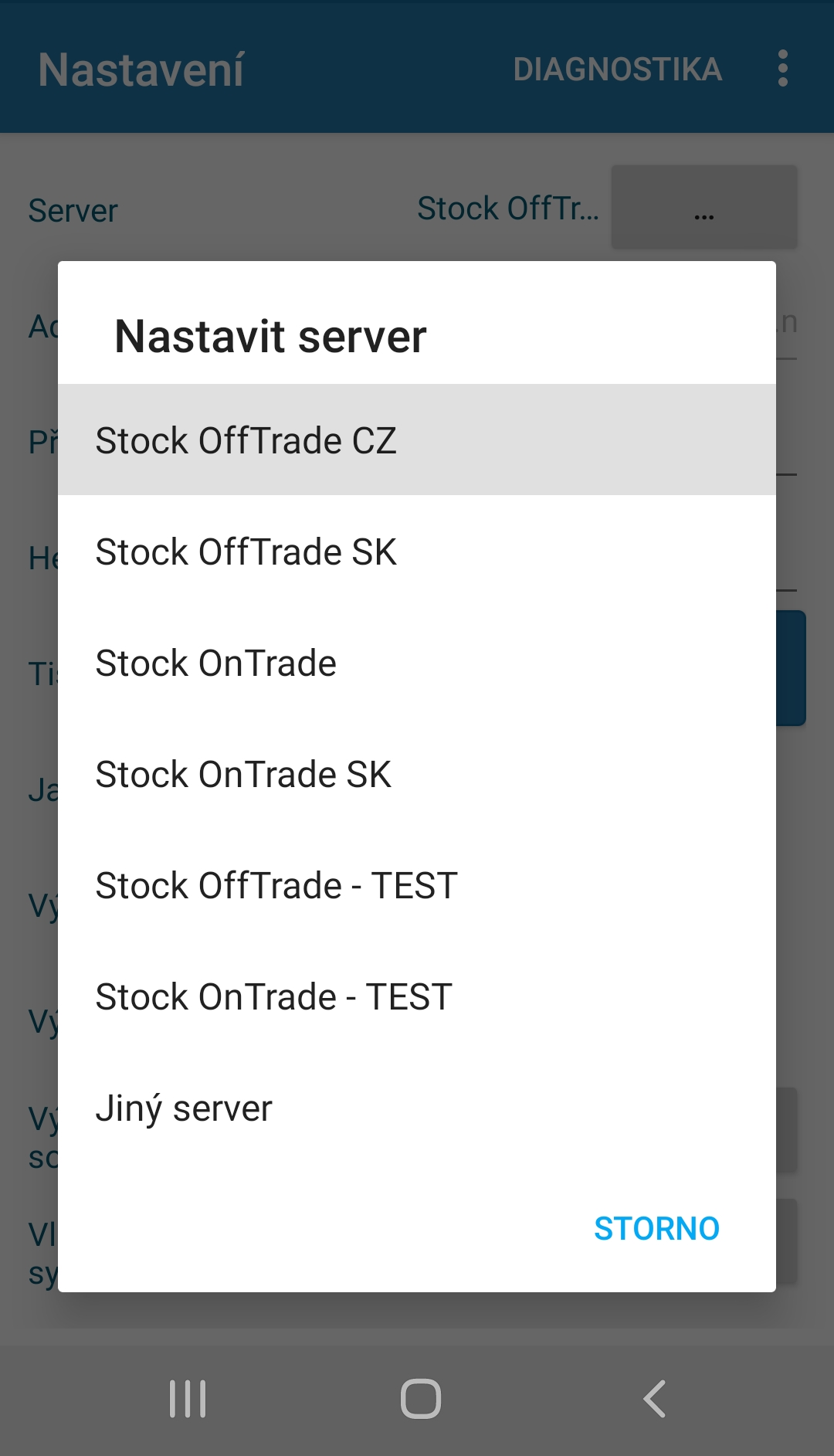This screenshot has height=1456, width=834.
Task: Tap the Nastavit server dialog title
Action: pyautogui.click(x=270, y=336)
